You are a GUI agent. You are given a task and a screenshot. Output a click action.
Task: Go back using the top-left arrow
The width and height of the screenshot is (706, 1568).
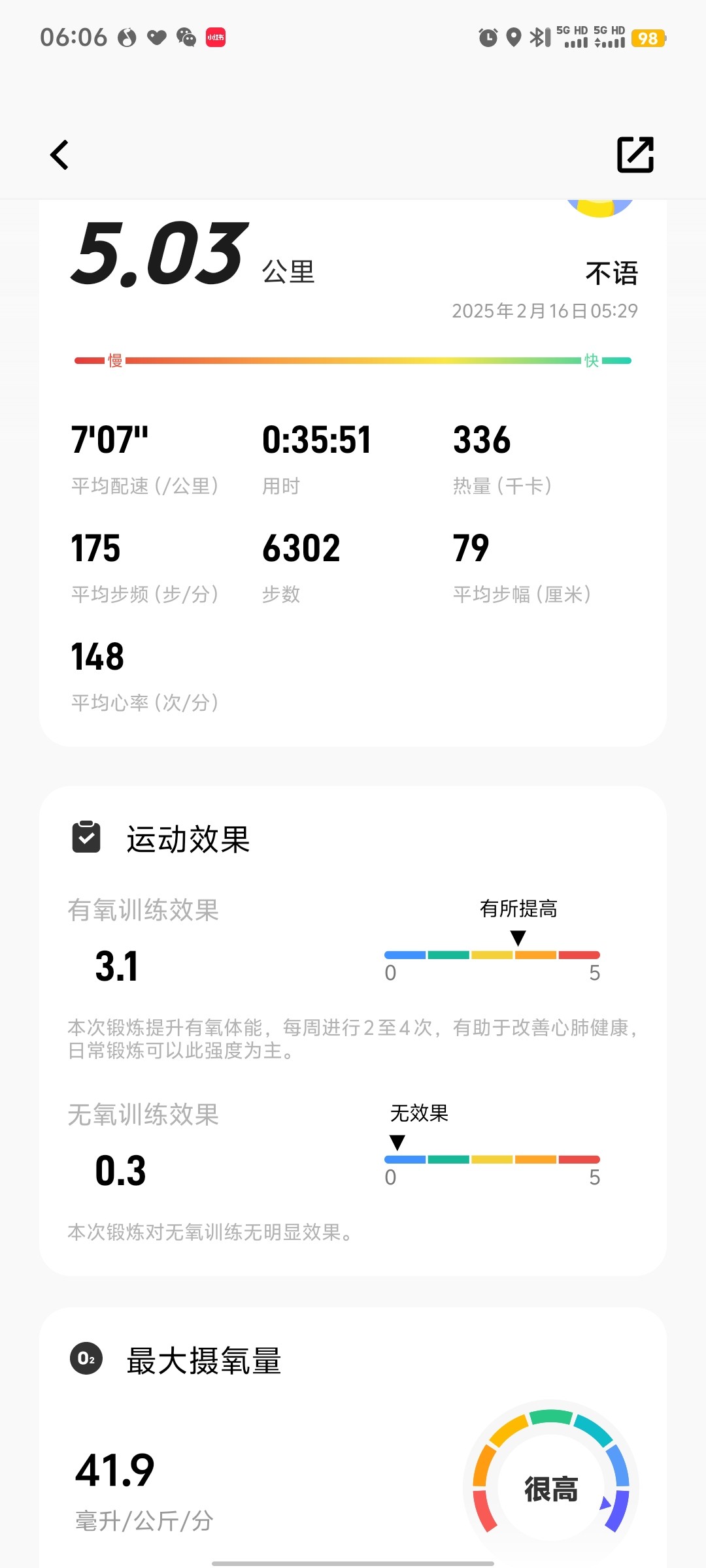tap(59, 155)
